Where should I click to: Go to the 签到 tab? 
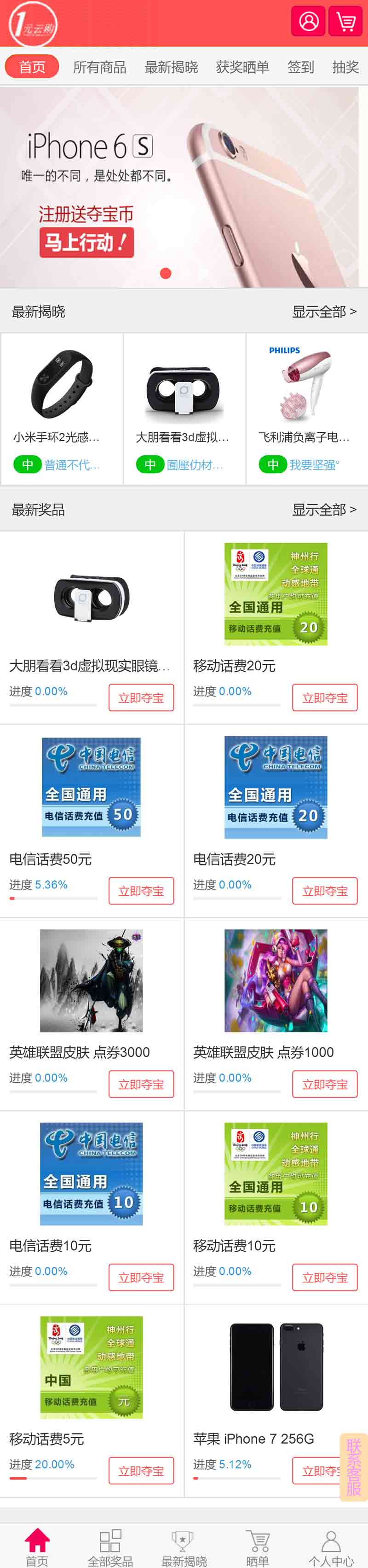click(300, 67)
